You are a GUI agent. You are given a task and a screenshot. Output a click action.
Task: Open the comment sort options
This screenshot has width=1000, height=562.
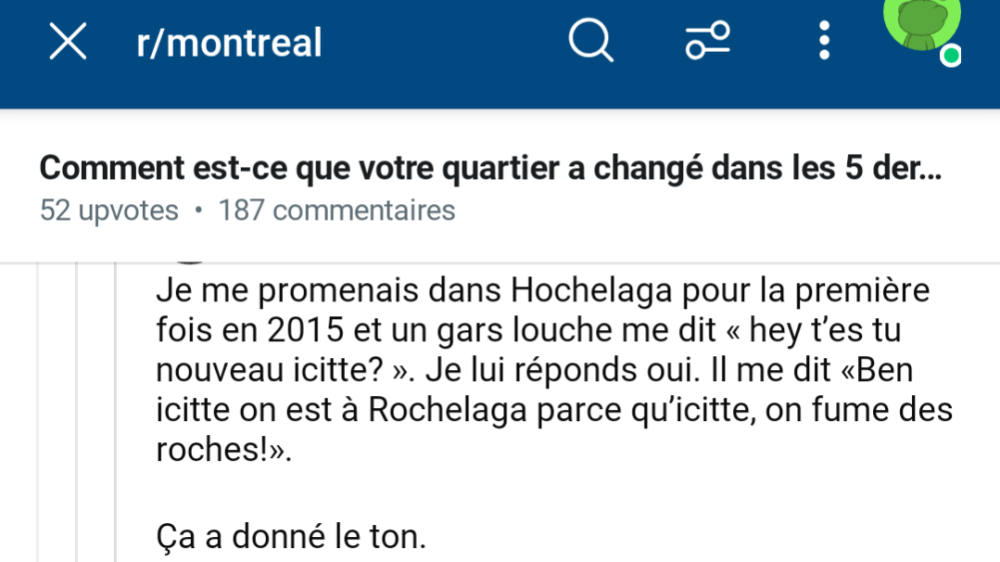707,42
